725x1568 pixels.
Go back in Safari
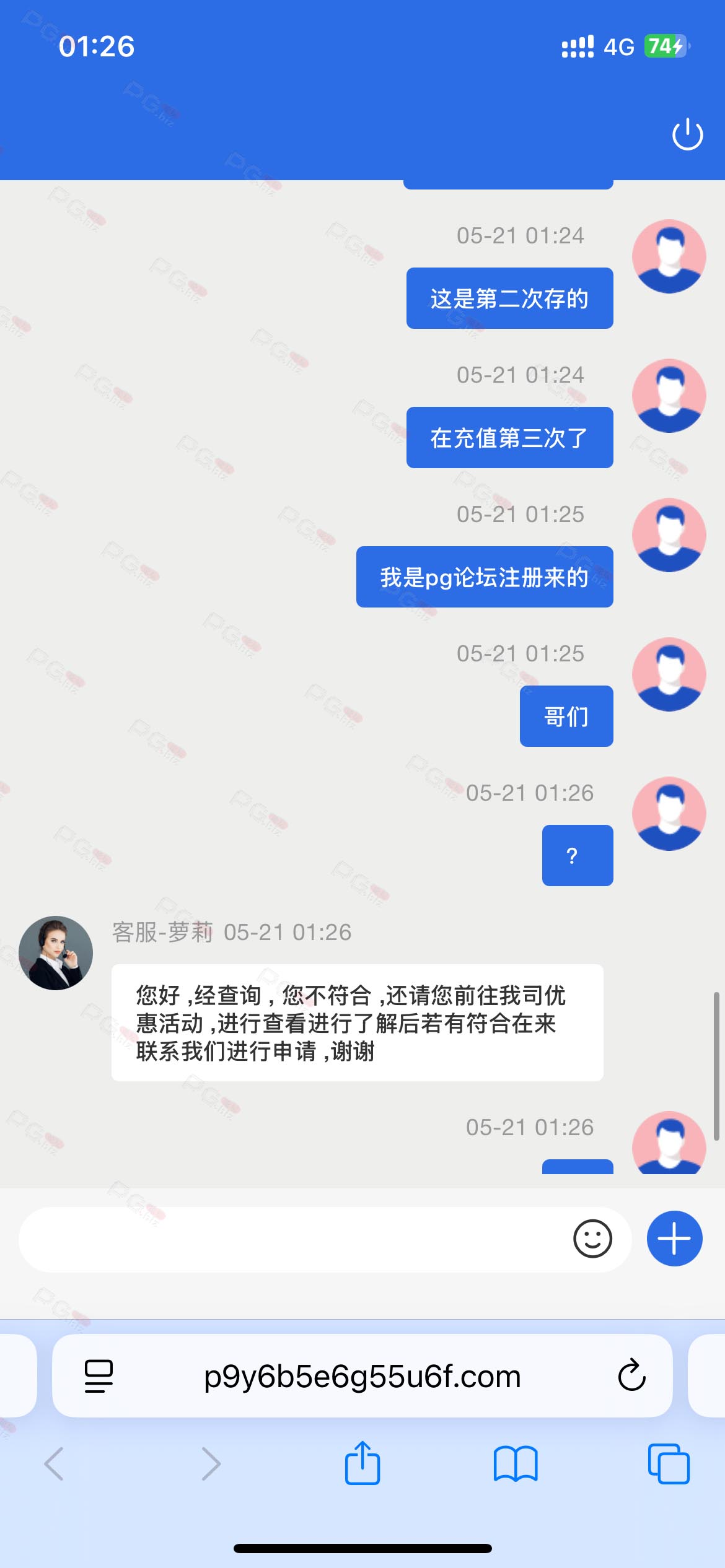(x=54, y=1464)
